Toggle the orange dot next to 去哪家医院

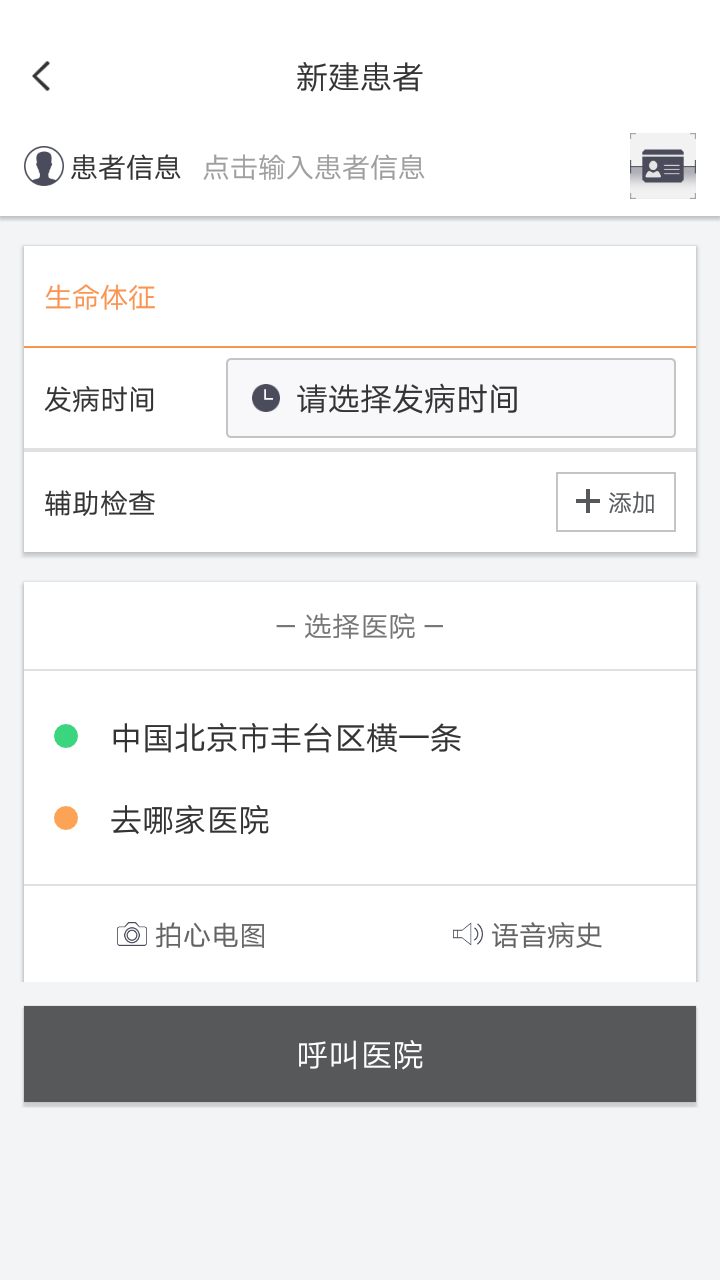68,818
